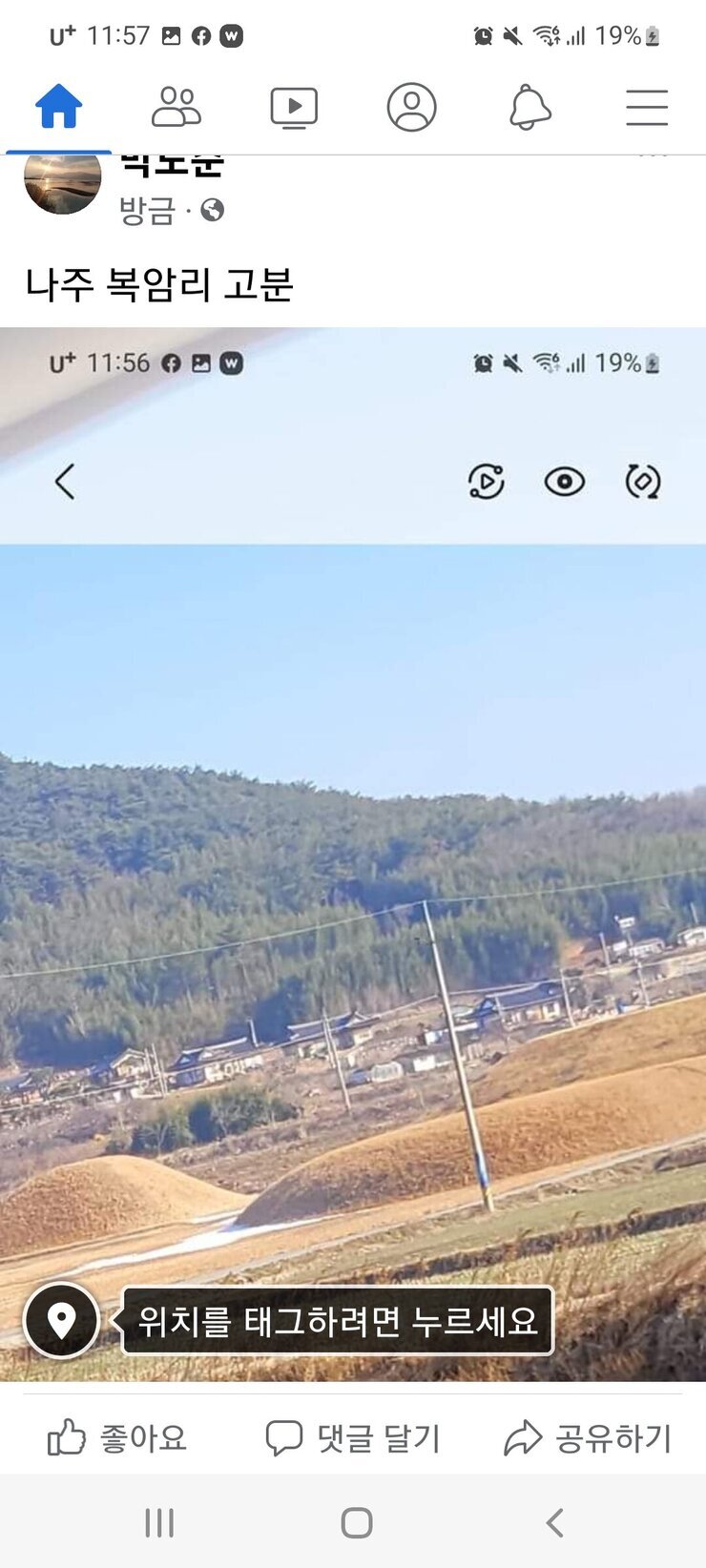
Task: Open the Friends section icon
Action: click(176, 108)
